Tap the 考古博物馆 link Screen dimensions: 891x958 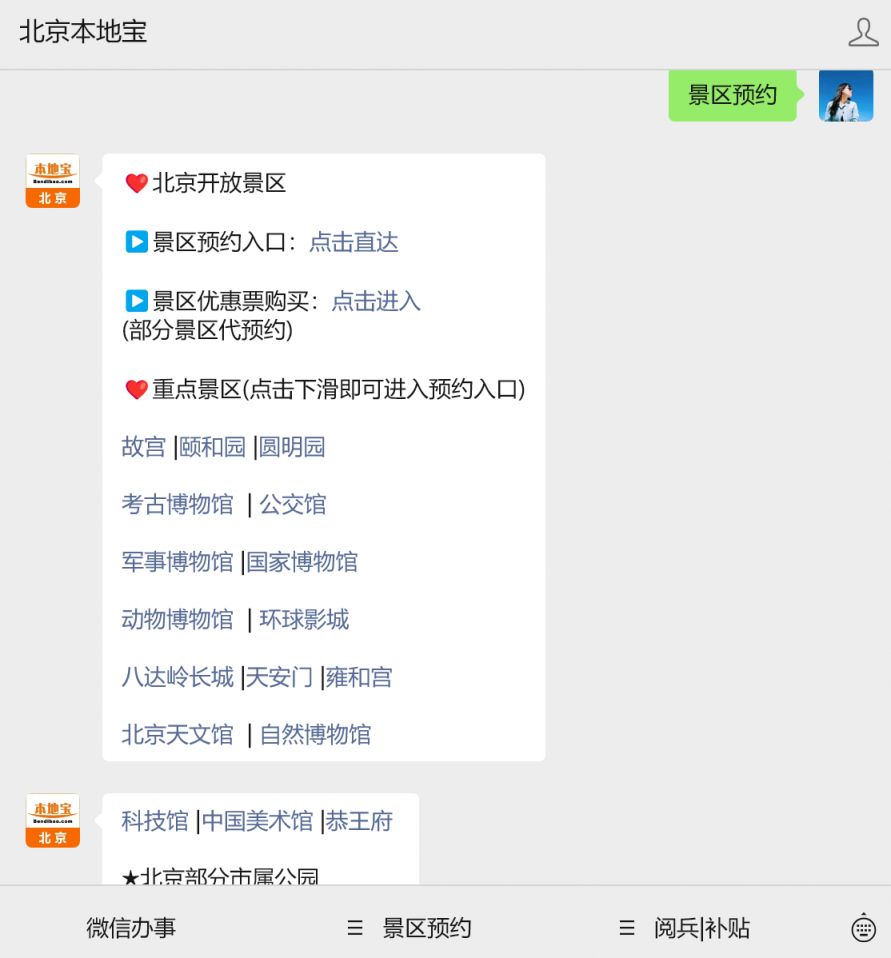[x=177, y=505]
